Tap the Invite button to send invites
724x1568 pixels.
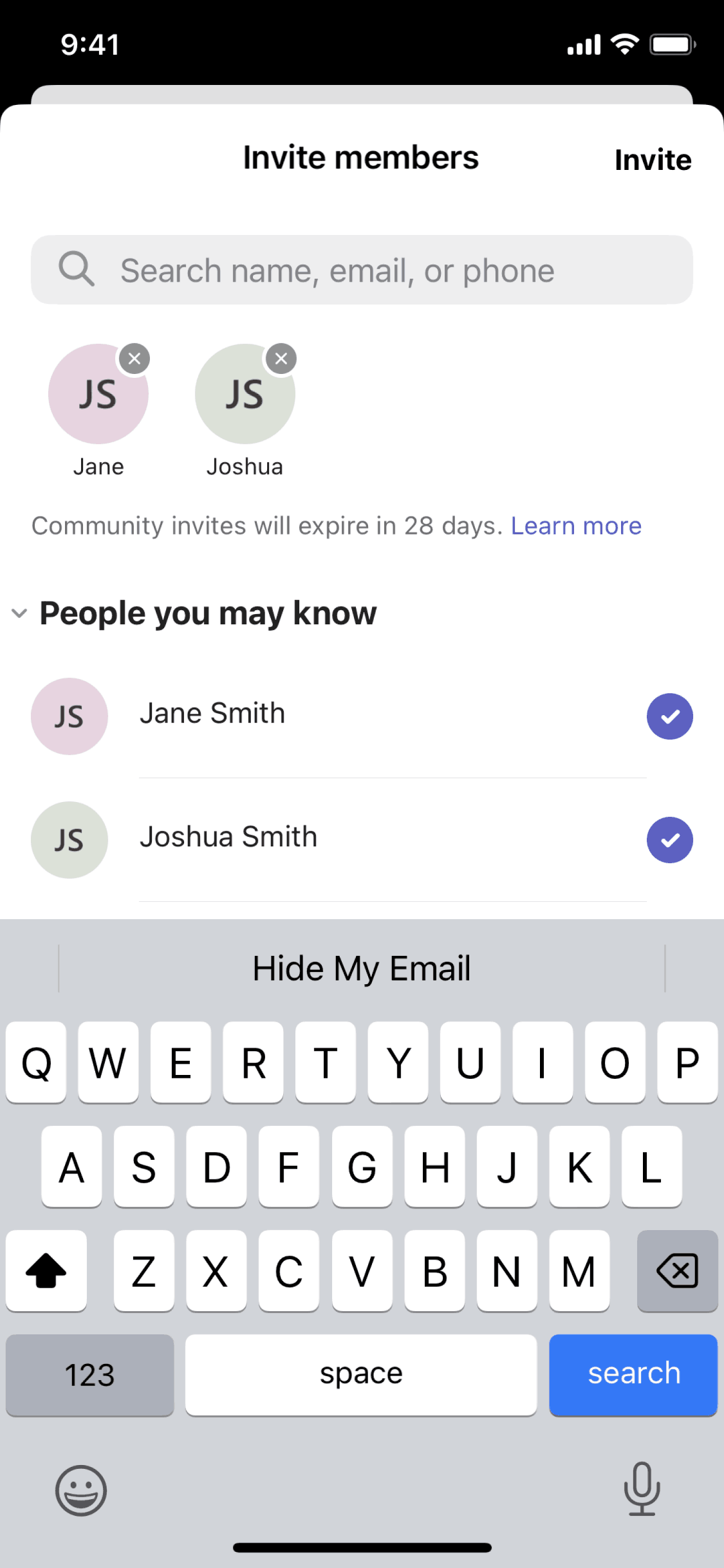[x=653, y=160]
